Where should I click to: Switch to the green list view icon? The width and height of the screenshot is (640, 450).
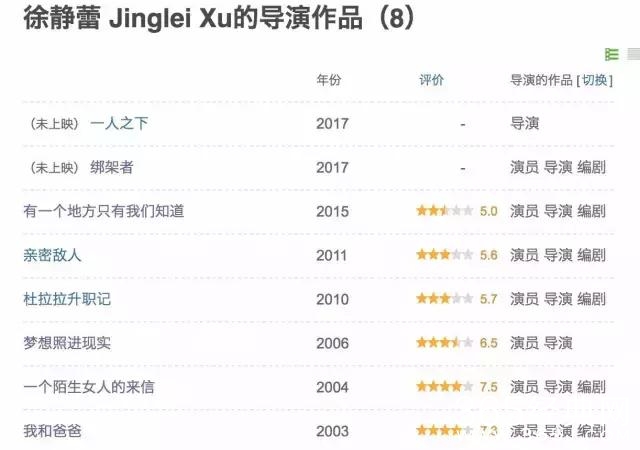coord(611,54)
